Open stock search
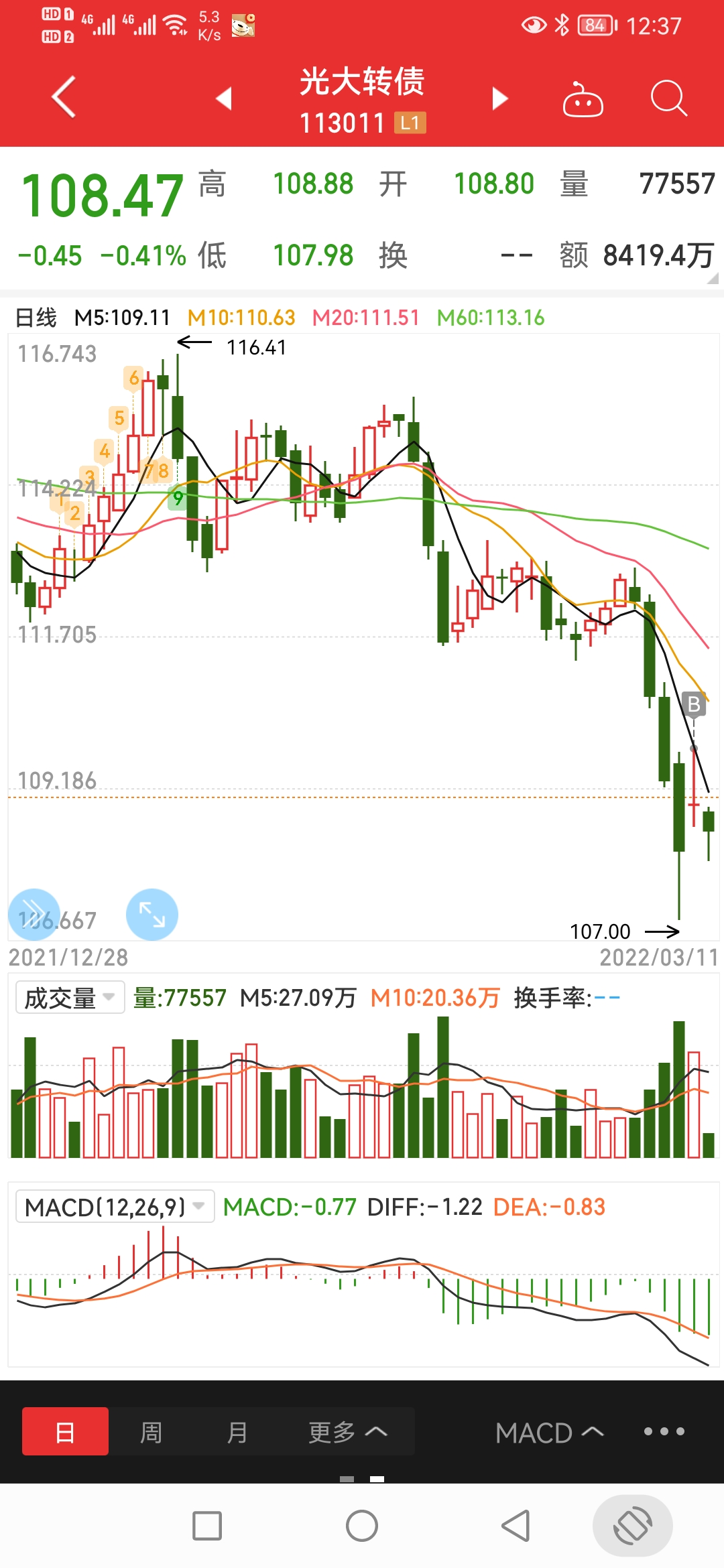This screenshot has width=724, height=1568. [x=668, y=99]
